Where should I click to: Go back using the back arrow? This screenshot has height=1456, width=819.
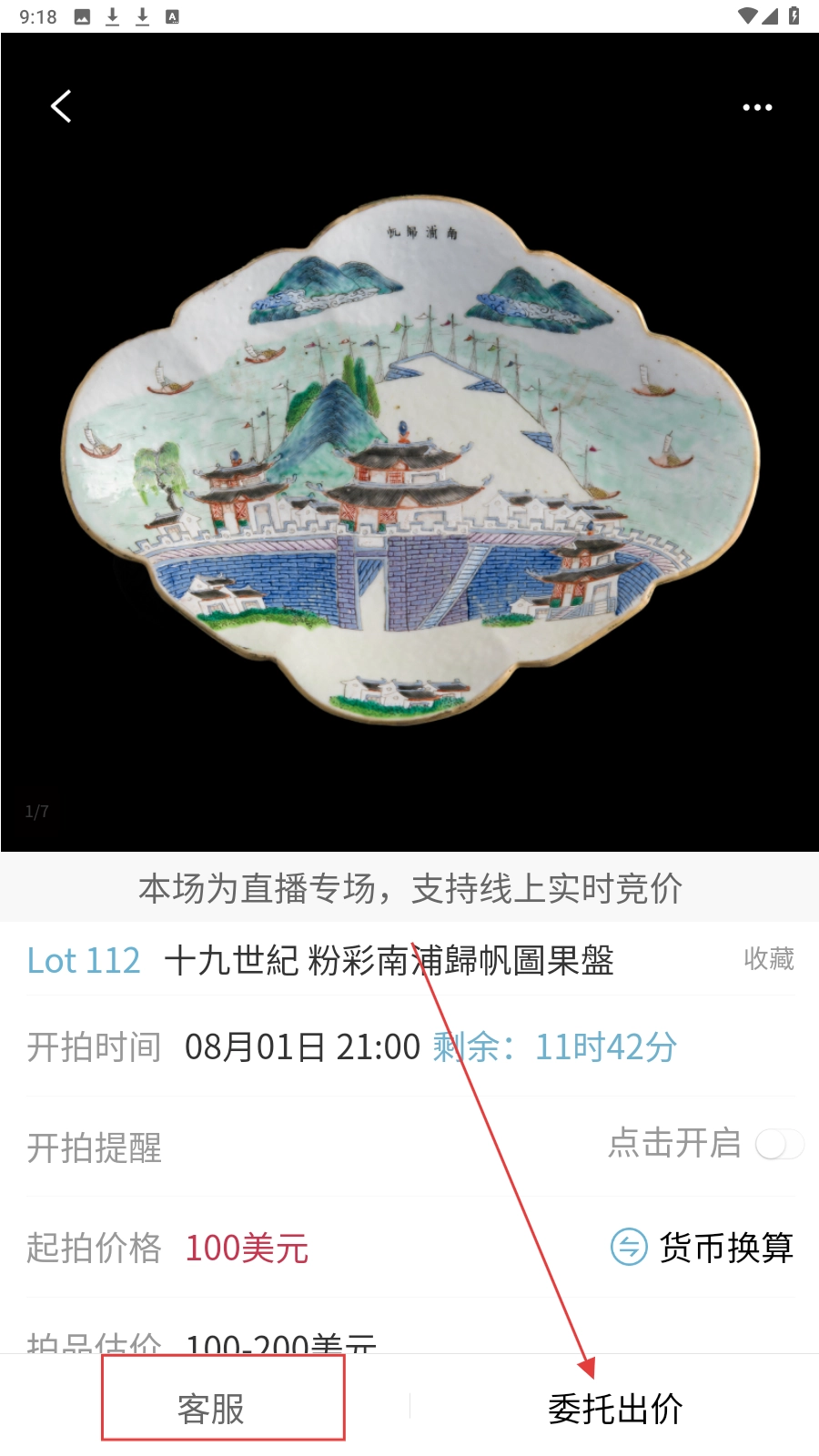point(61,106)
